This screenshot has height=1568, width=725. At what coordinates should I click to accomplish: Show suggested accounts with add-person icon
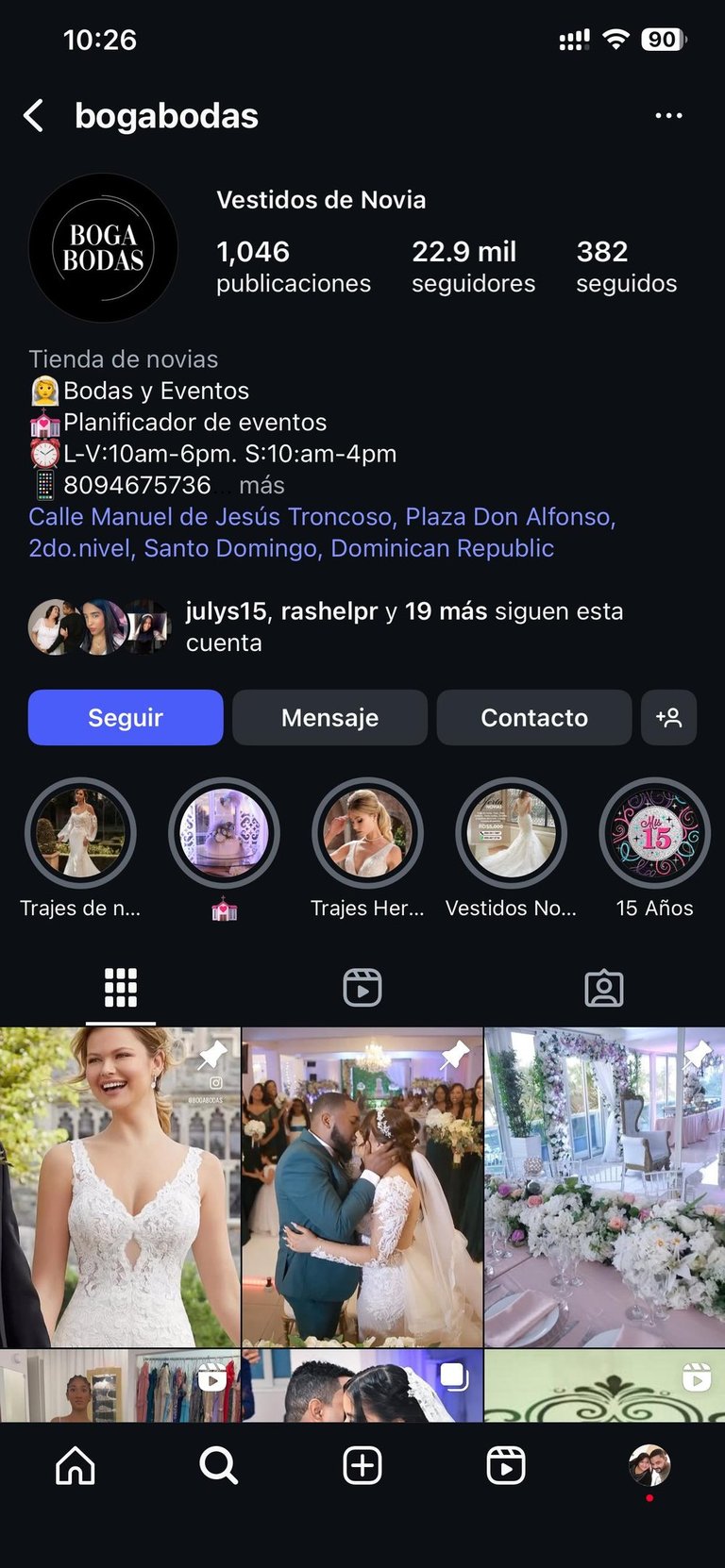point(668,718)
